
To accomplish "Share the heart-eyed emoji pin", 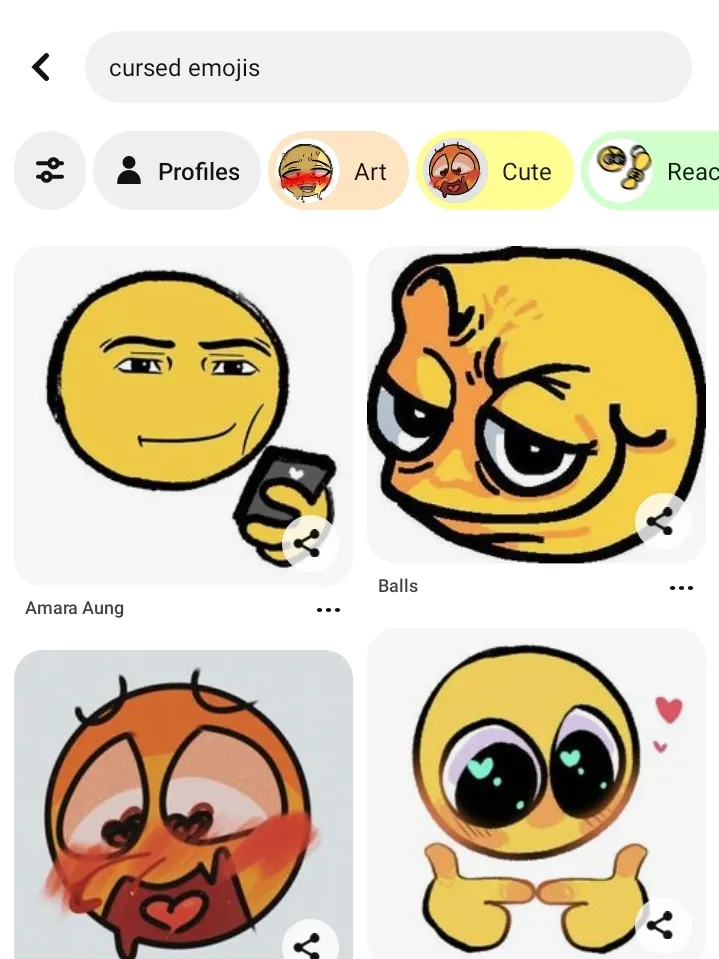I will coord(661,924).
